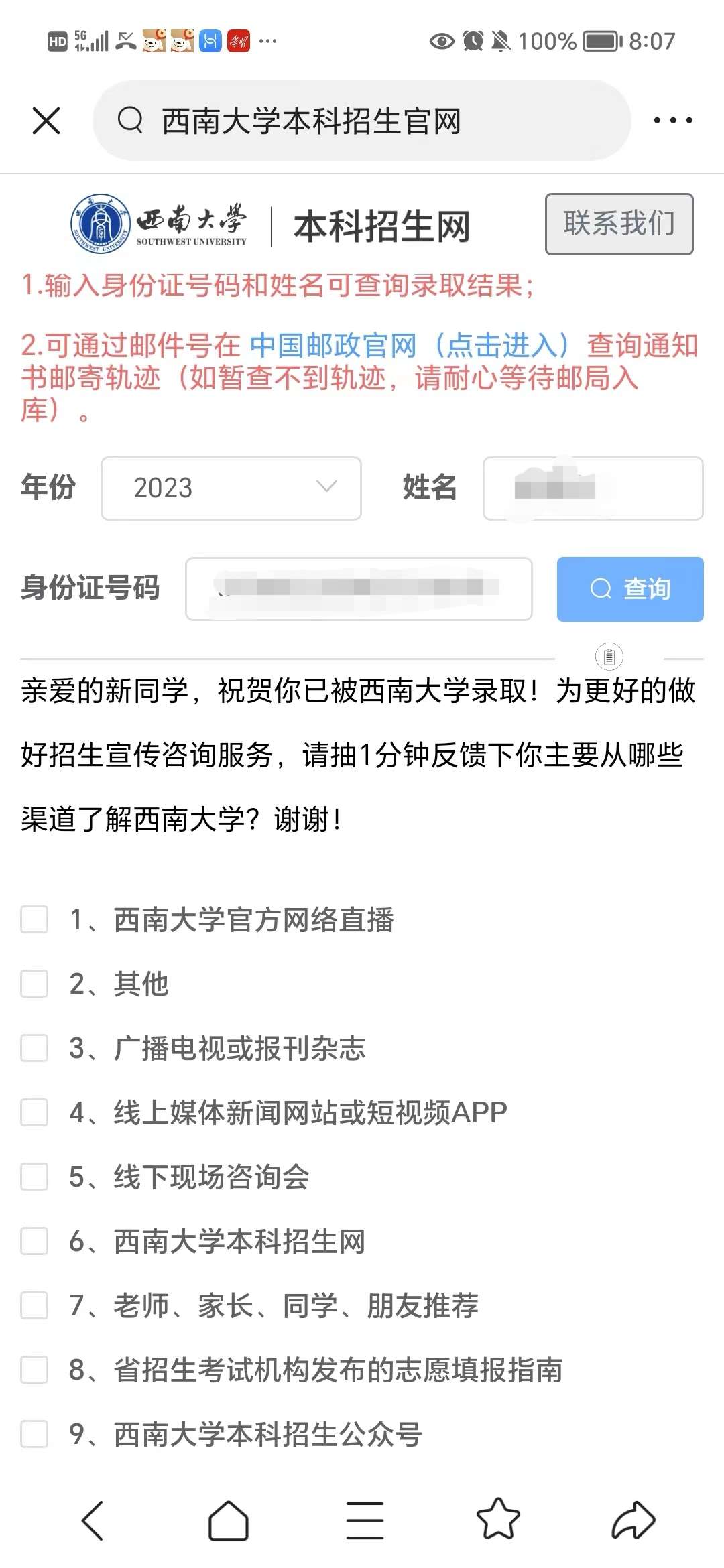The image size is (724, 1568).
Task: Select option 3 广播电视或报刊杂志
Action: click(x=34, y=1048)
